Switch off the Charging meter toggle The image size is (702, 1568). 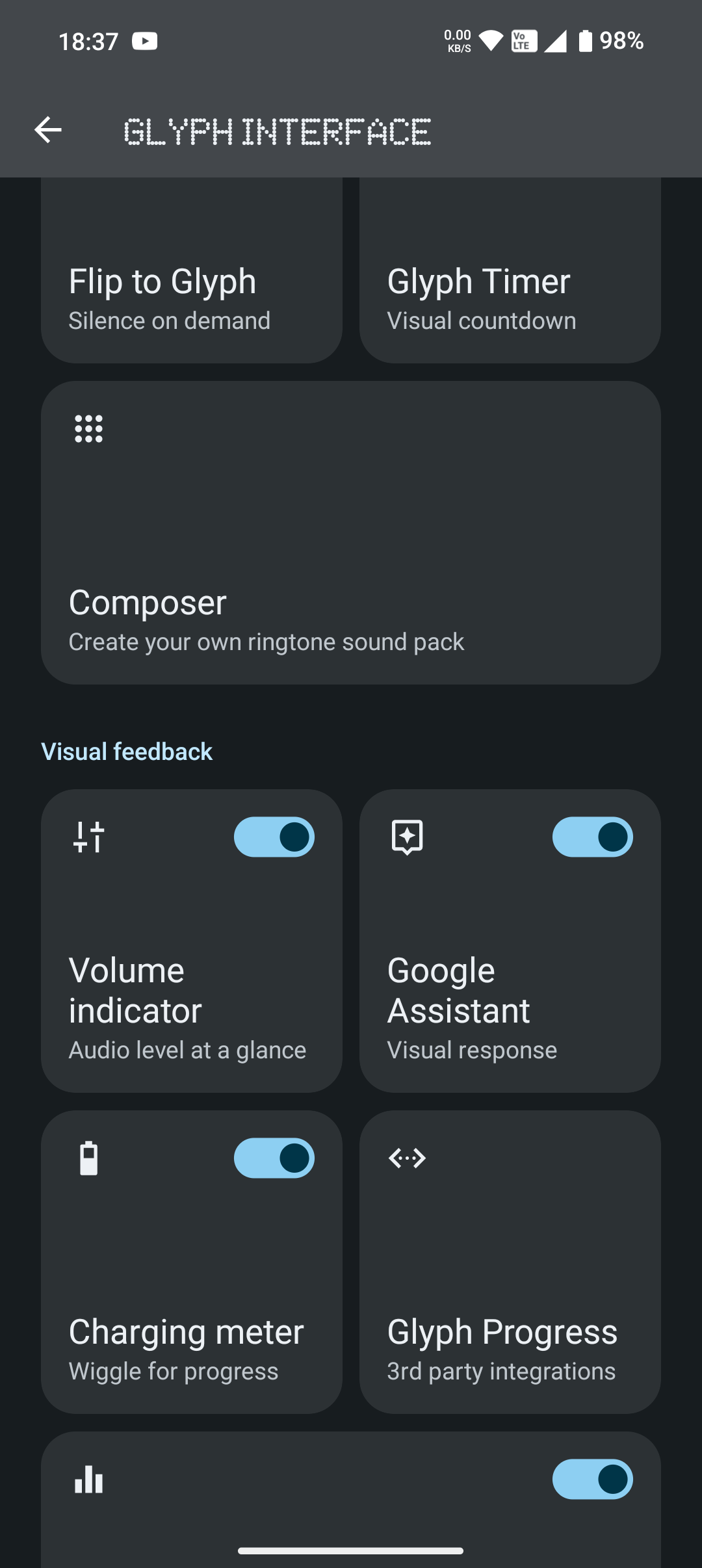pyautogui.click(x=274, y=1158)
